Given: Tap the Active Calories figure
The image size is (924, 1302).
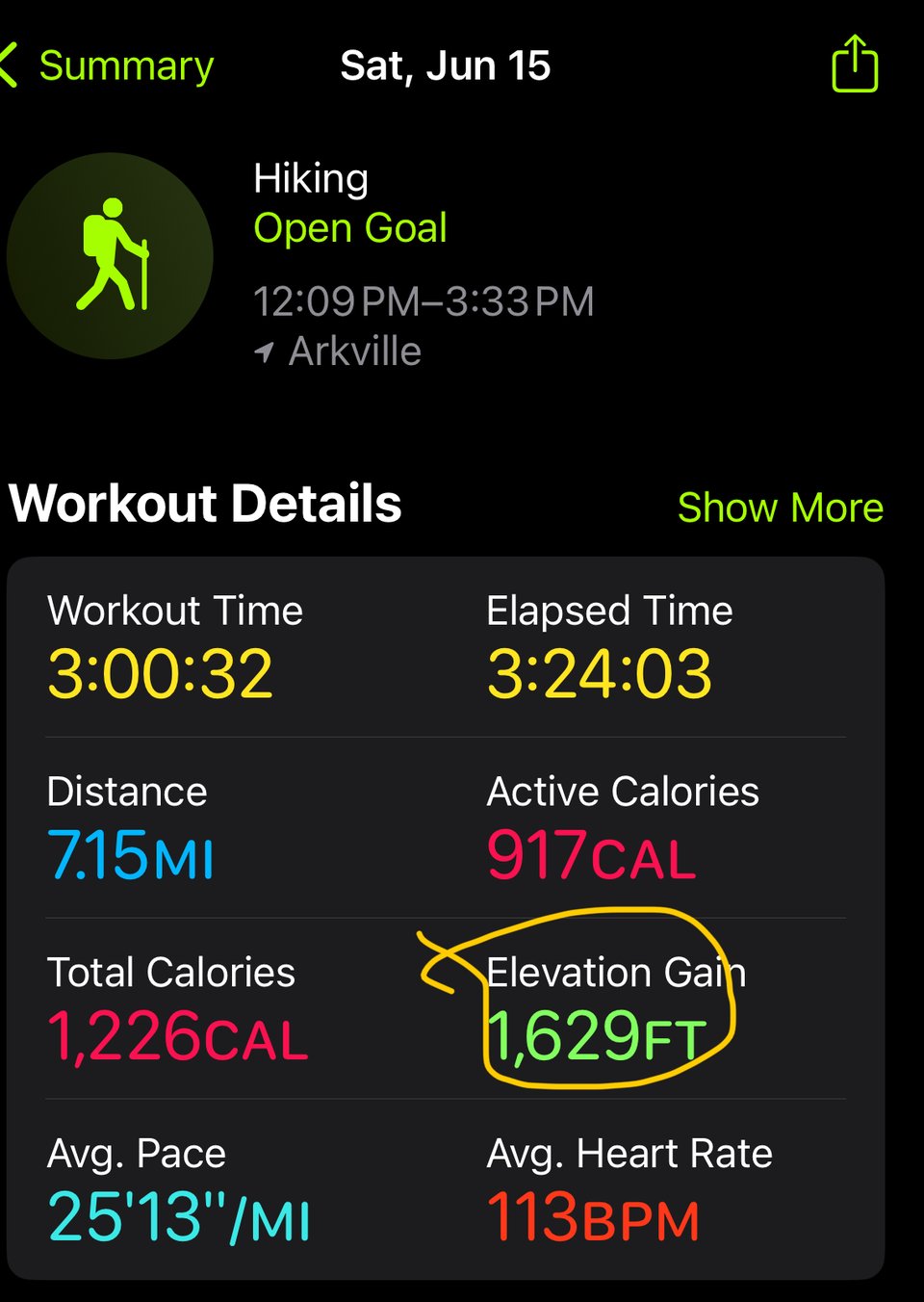Looking at the screenshot, I should (587, 853).
